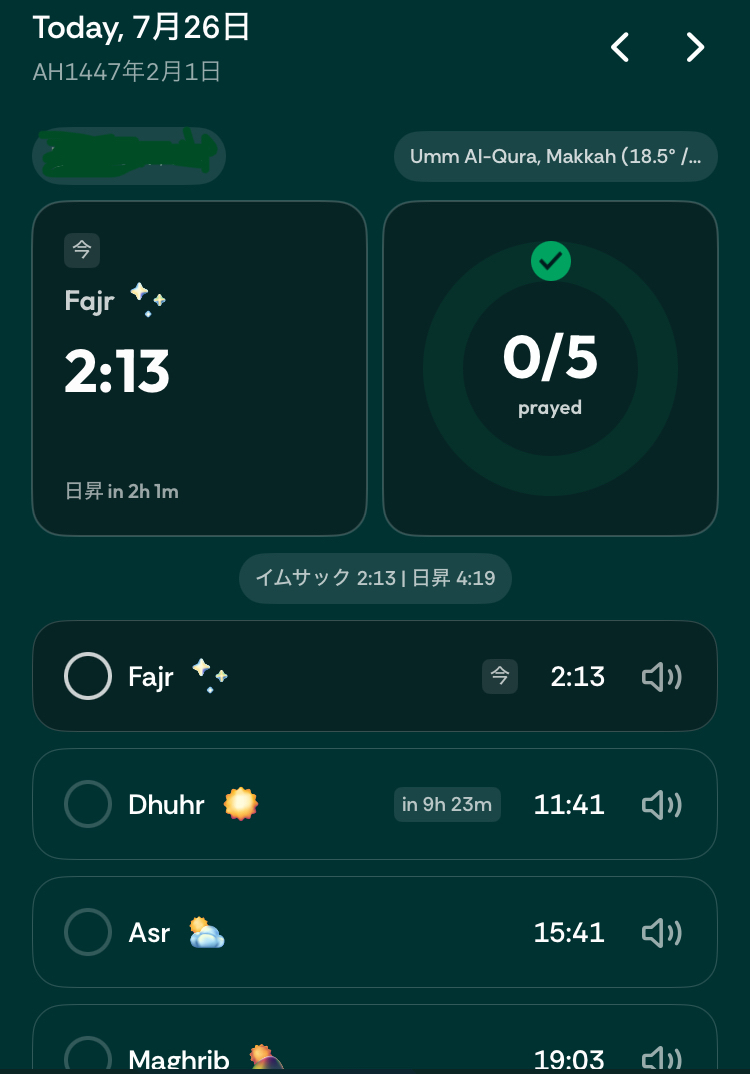The height and width of the screenshot is (1074, 750).
Task: Go to the next day
Action: tap(695, 47)
